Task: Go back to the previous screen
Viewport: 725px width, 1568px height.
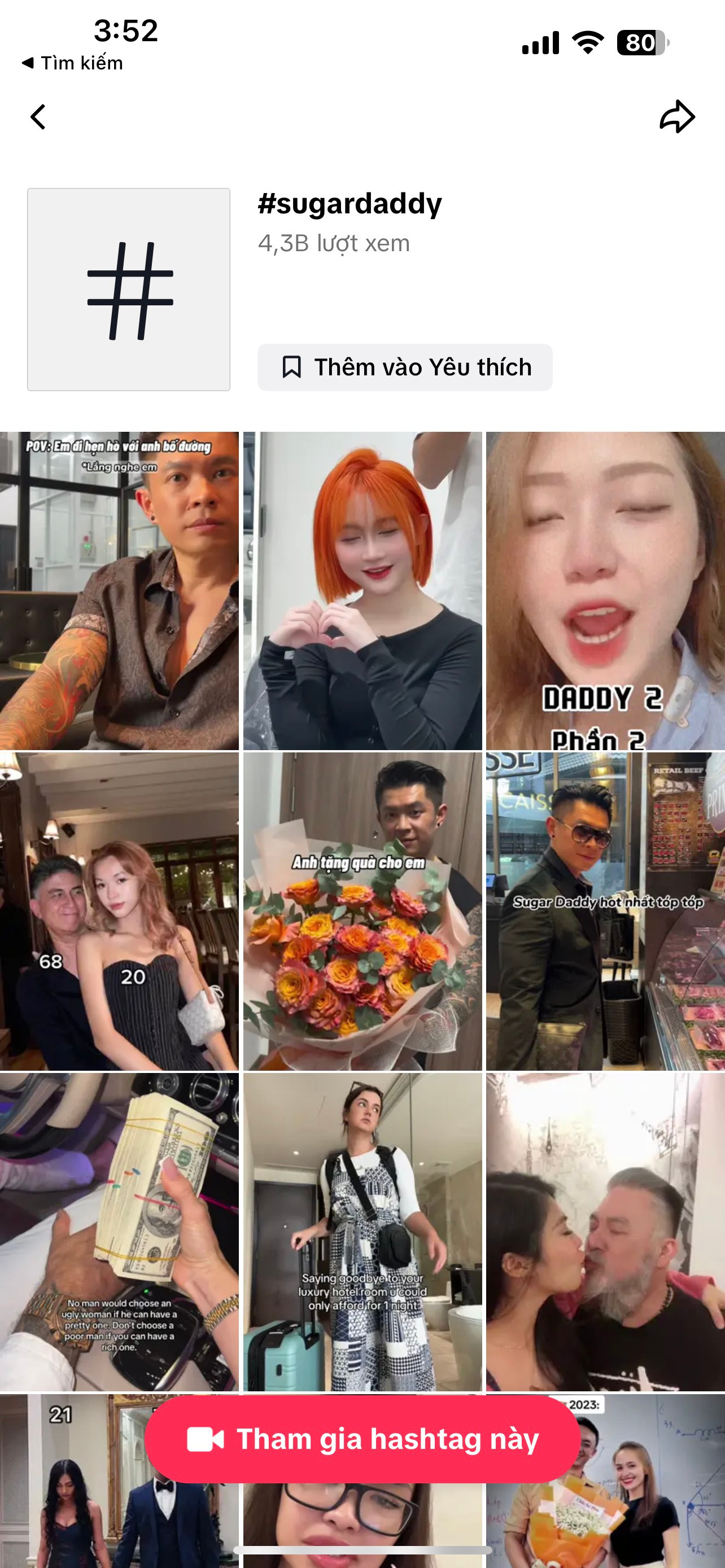Action: coord(38,117)
